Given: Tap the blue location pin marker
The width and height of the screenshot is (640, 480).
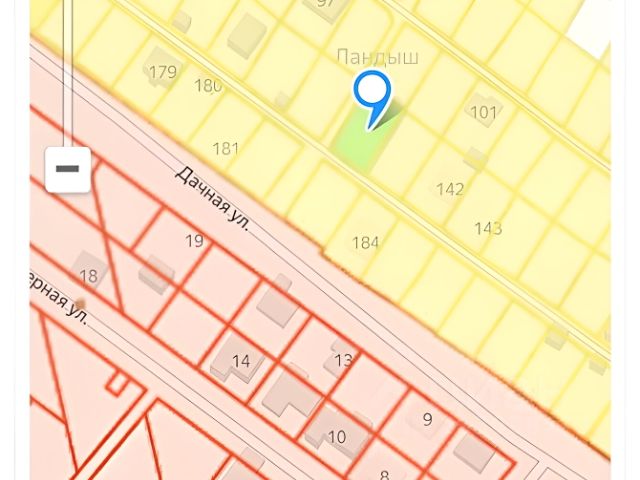Looking at the screenshot, I should 373,96.
